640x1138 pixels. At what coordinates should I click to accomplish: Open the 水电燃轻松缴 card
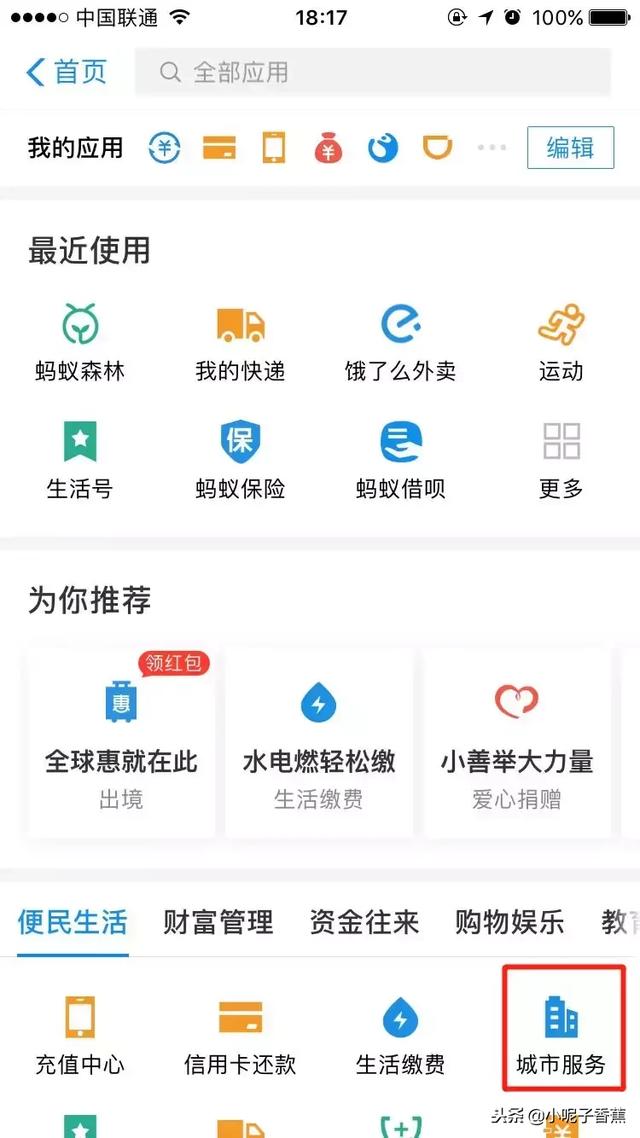(x=319, y=742)
